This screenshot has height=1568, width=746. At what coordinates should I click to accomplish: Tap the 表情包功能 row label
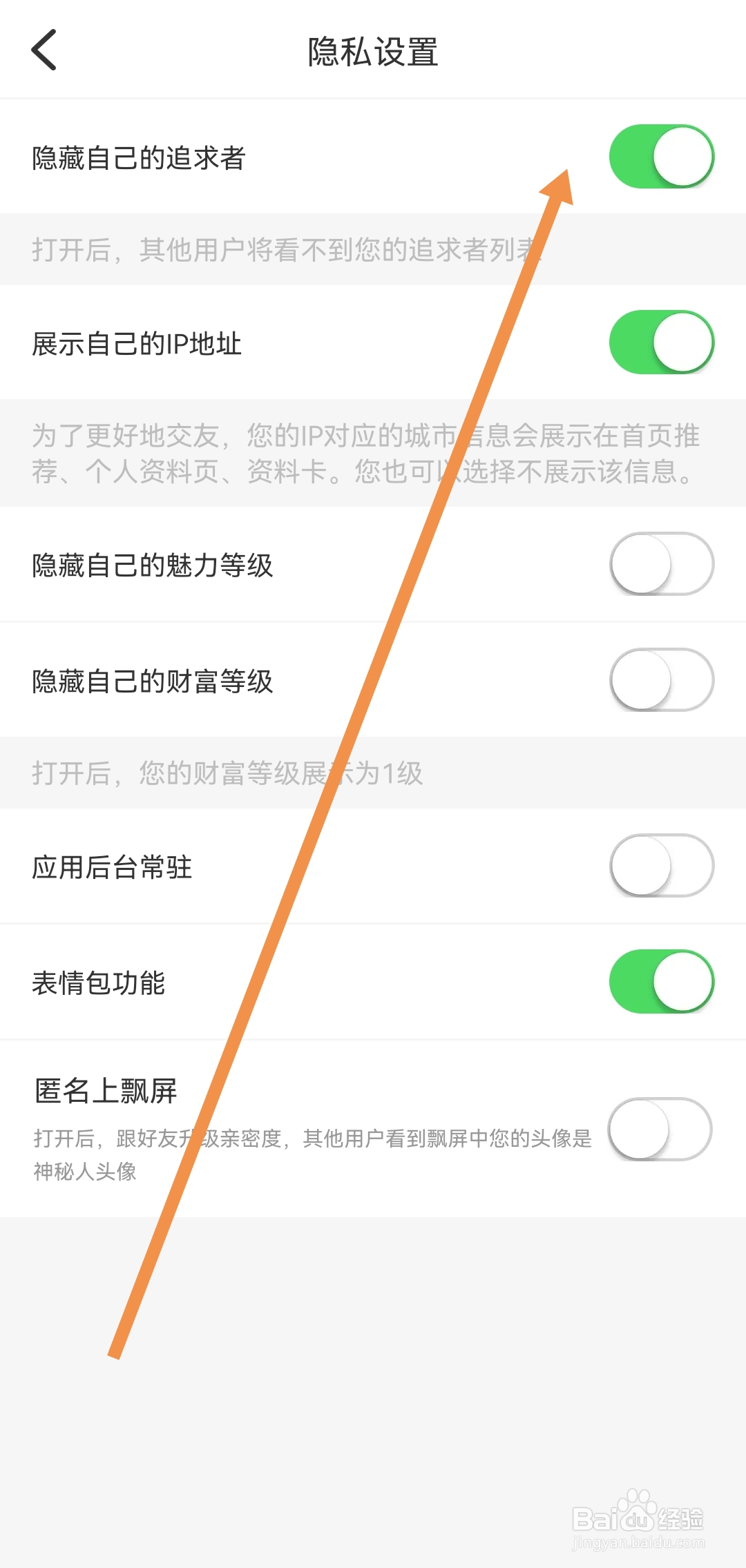pos(102,983)
